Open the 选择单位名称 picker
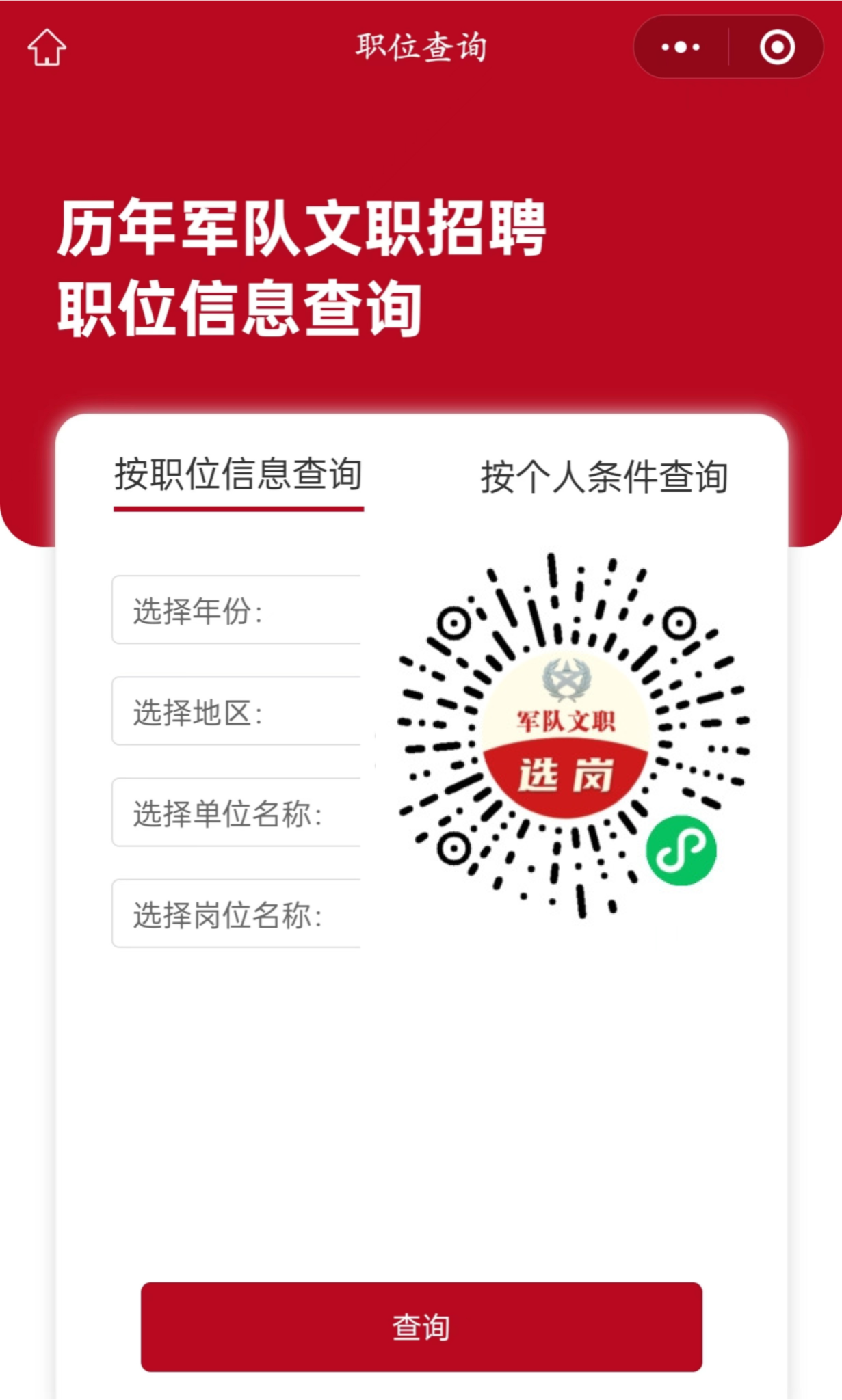This screenshot has width=842, height=1400. coord(237,812)
